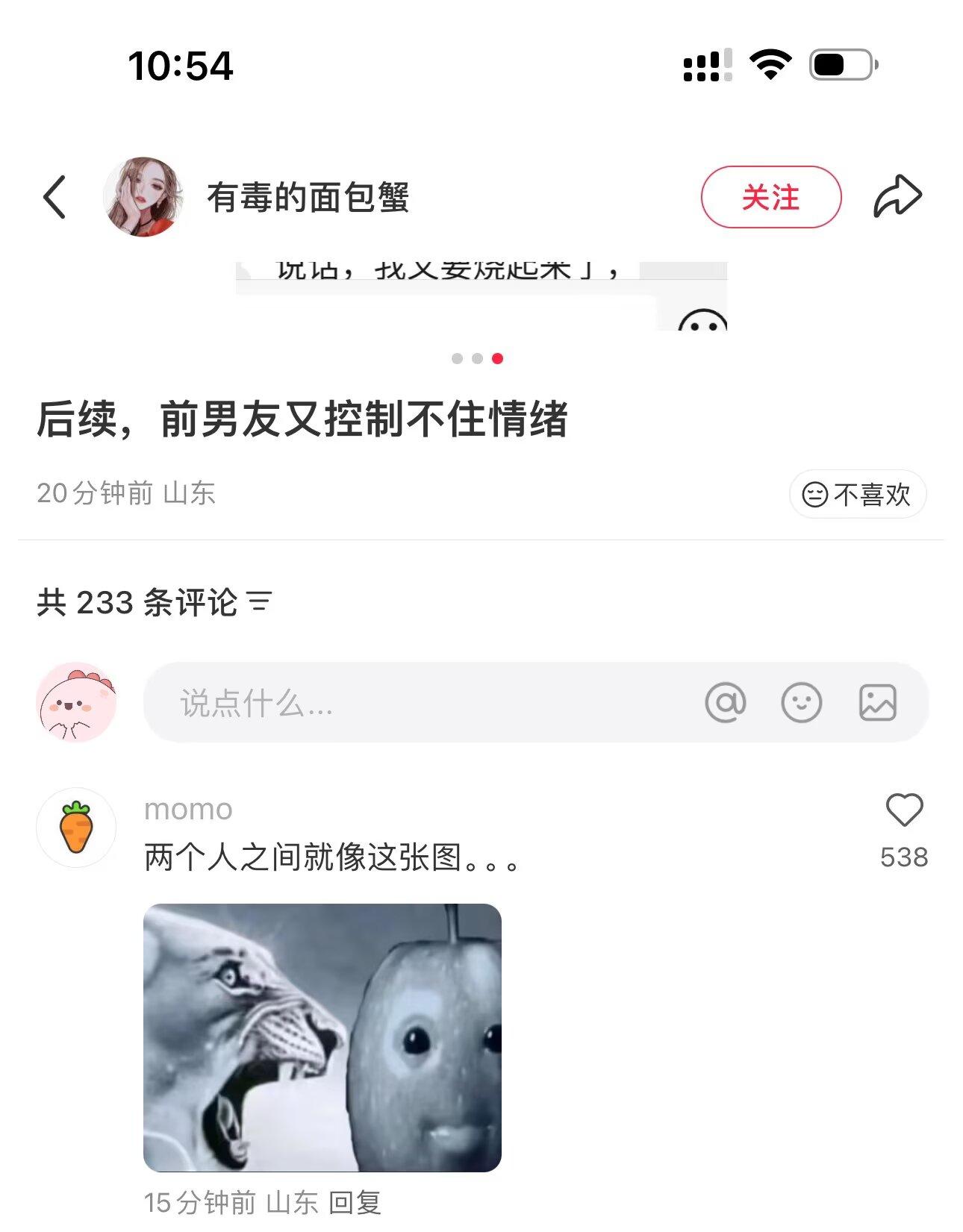This screenshot has height=1232, width=963.
Task: Share this post via the arrow icon
Action: pyautogui.click(x=897, y=197)
